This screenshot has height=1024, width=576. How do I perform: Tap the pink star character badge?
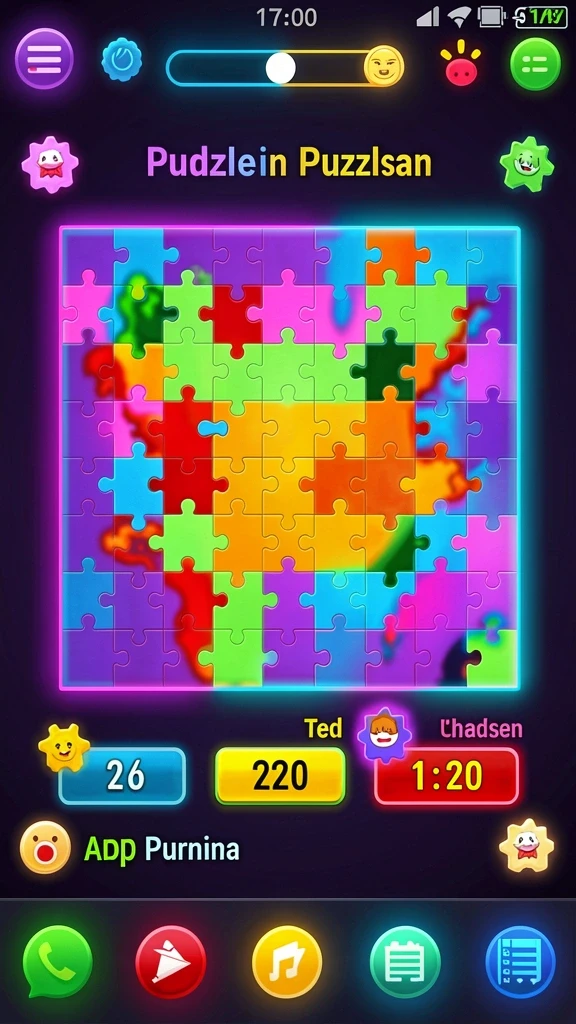click(50, 164)
